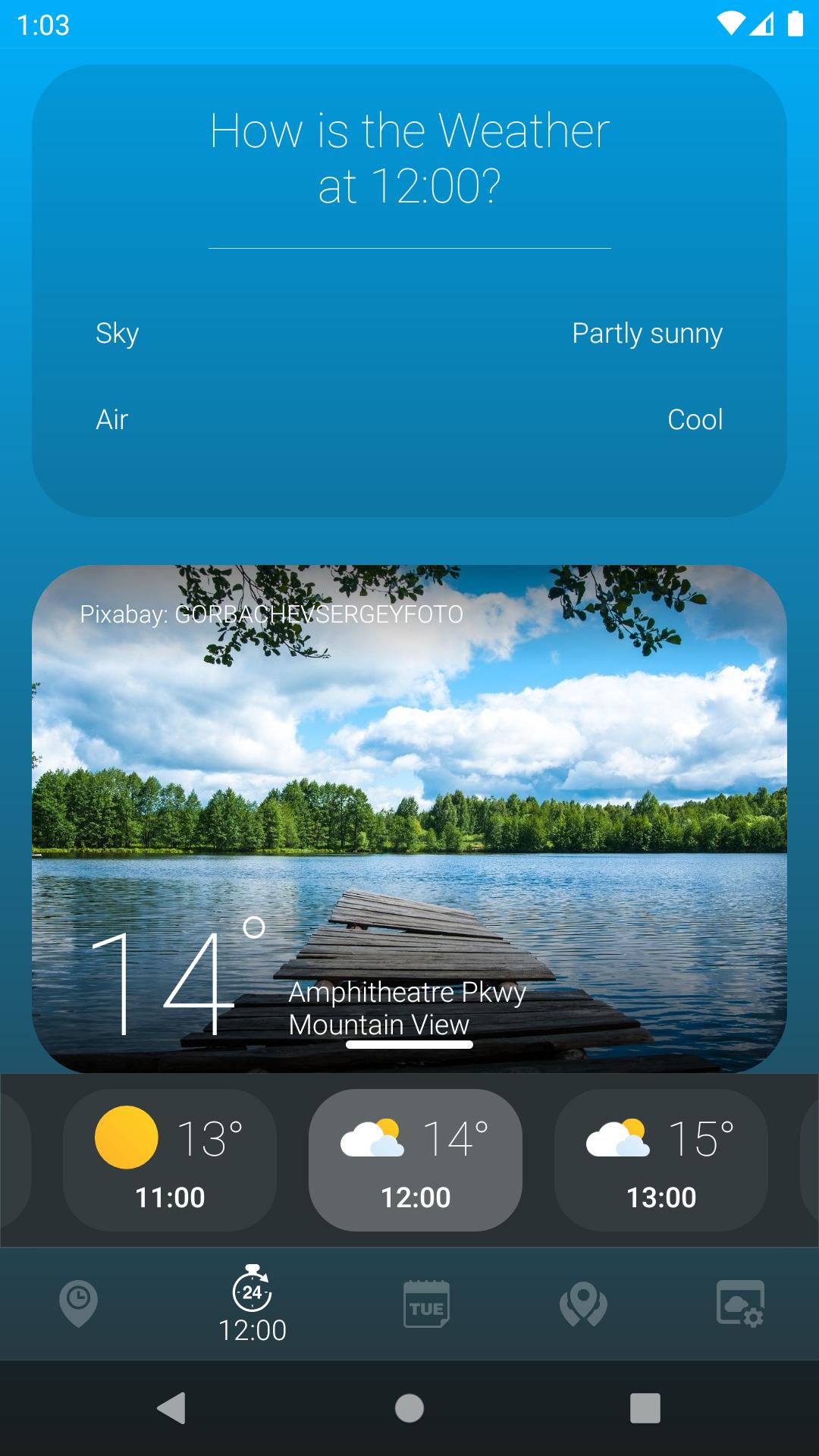Select the 12:00 hourly forecast card
Screen dimensions: 819x1456
tap(416, 1159)
